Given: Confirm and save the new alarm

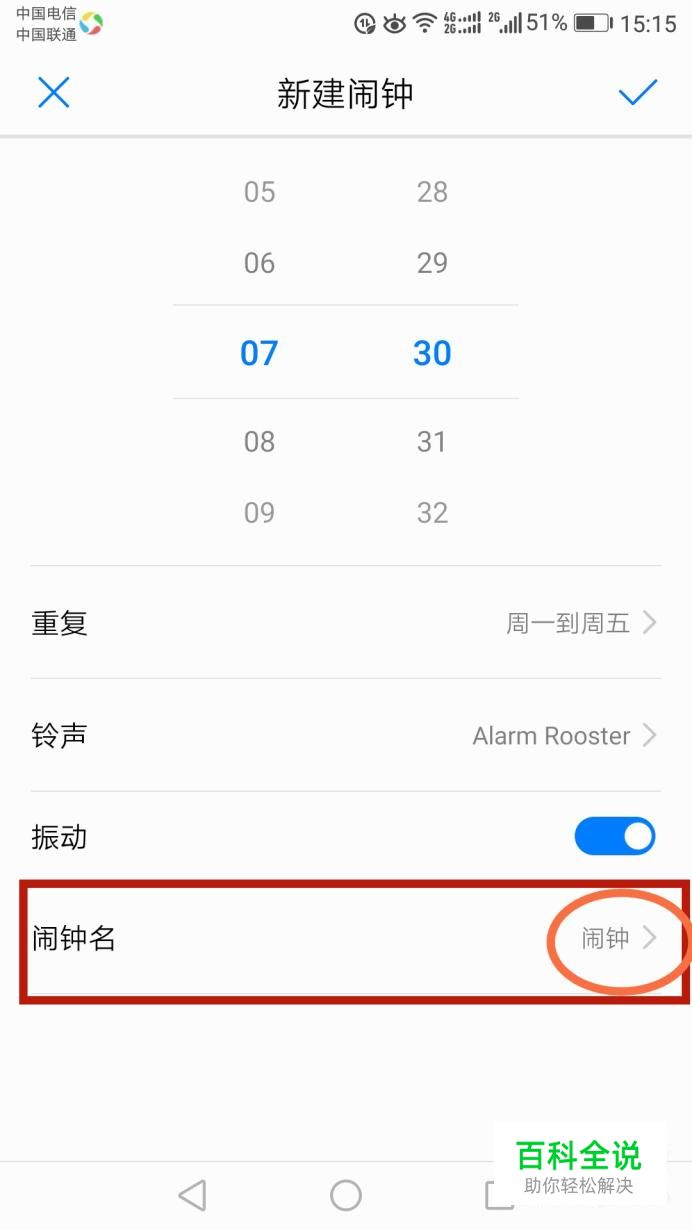Looking at the screenshot, I should (637, 93).
